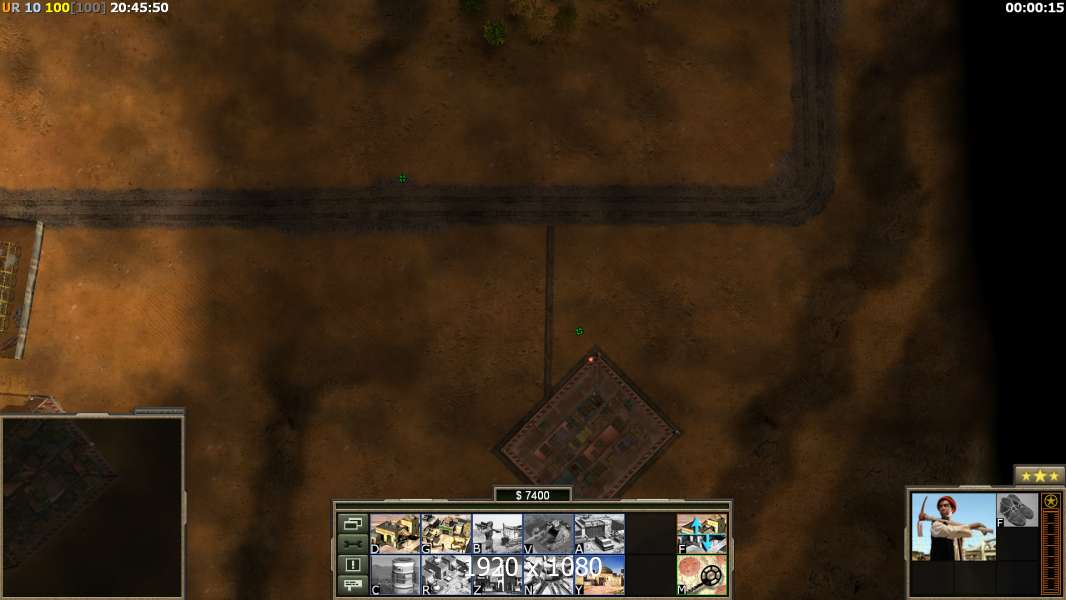Open the three-star generals button
Viewport: 1066px width, 600px height.
pyautogui.click(x=1039, y=476)
